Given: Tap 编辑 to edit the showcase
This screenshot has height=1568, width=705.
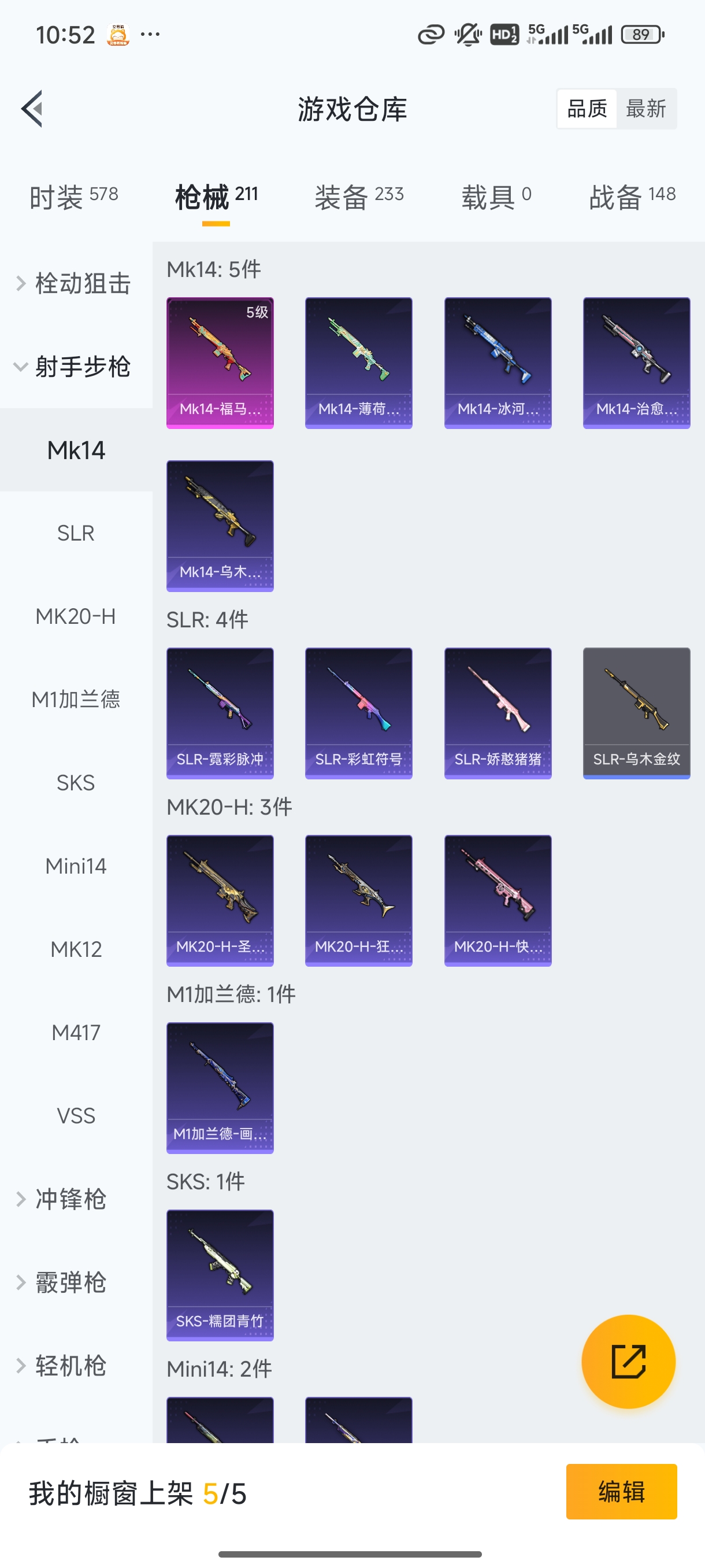Looking at the screenshot, I should 621,1491.
